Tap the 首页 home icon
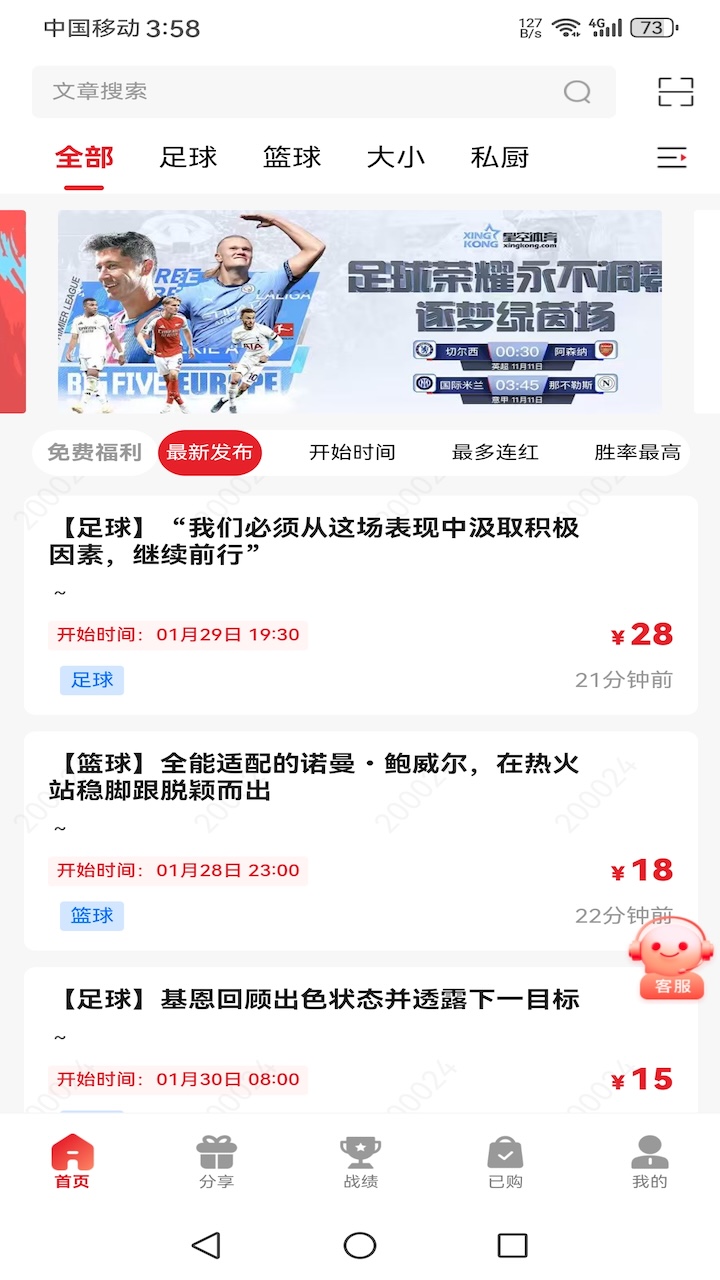This screenshot has height=1280, width=720. [x=71, y=1152]
